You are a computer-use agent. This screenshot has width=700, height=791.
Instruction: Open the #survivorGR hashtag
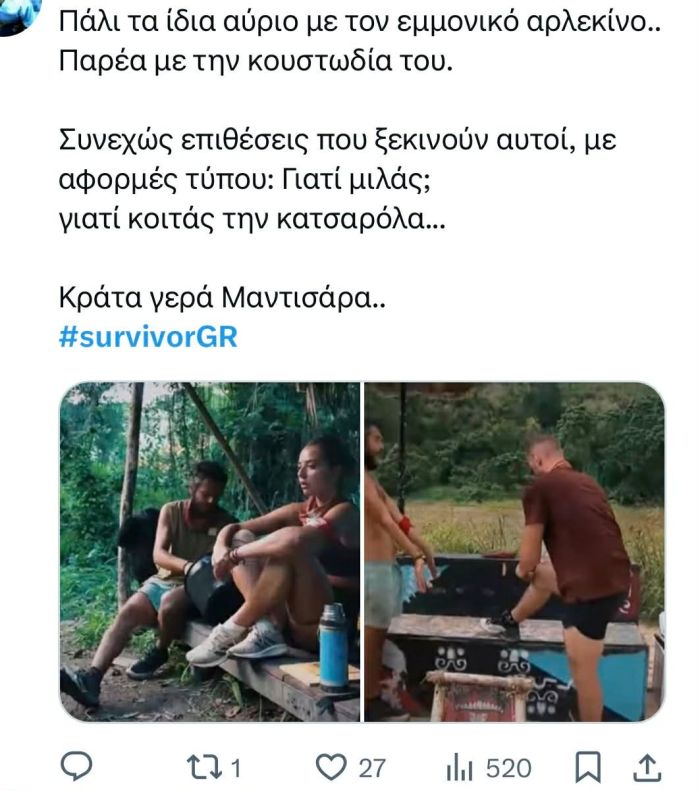coord(148,336)
